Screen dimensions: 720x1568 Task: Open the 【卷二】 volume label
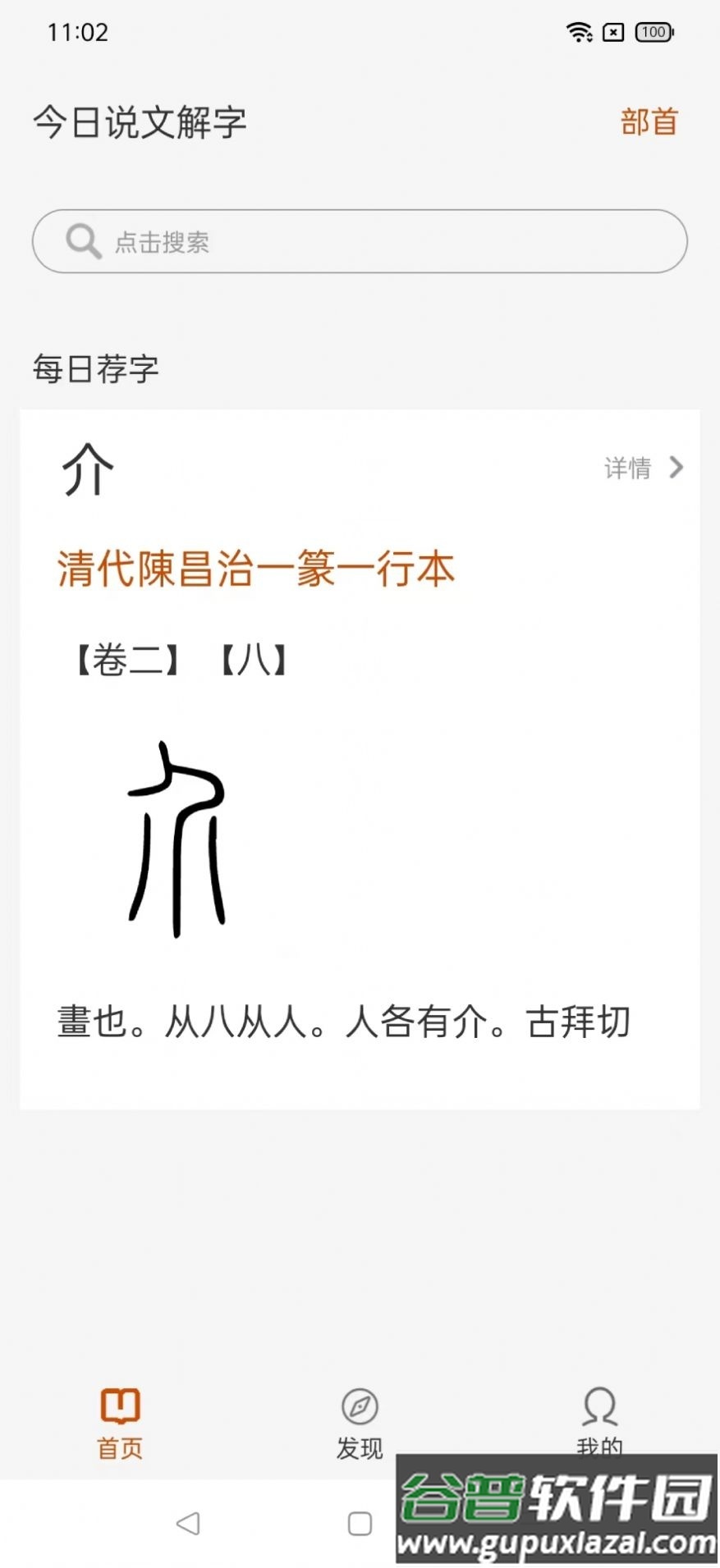pos(125,659)
